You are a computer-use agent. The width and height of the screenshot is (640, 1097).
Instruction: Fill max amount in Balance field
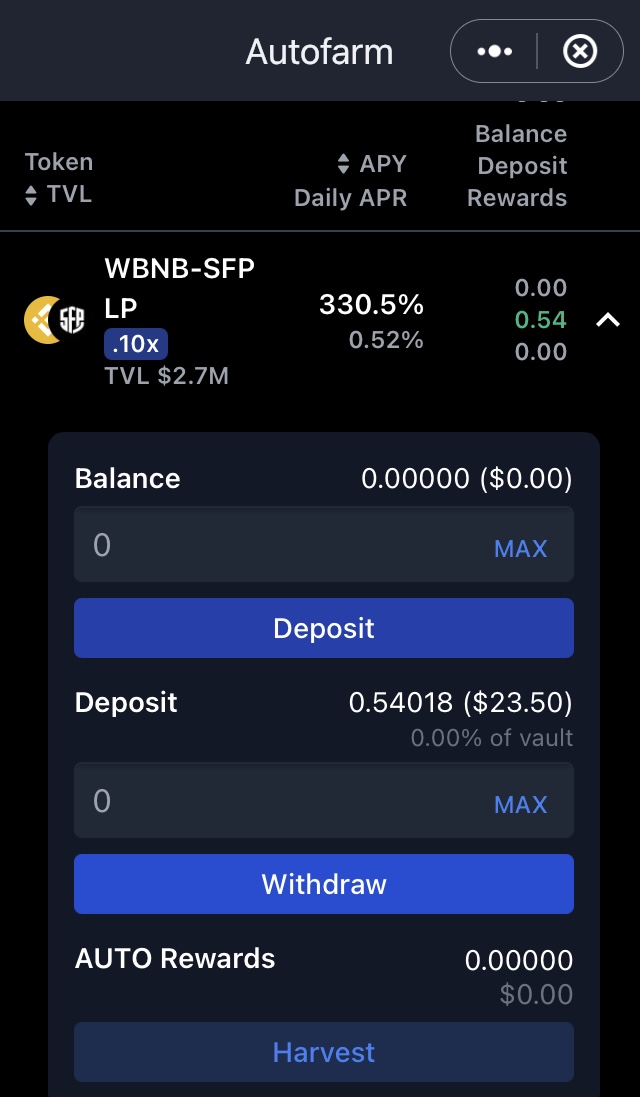click(520, 548)
